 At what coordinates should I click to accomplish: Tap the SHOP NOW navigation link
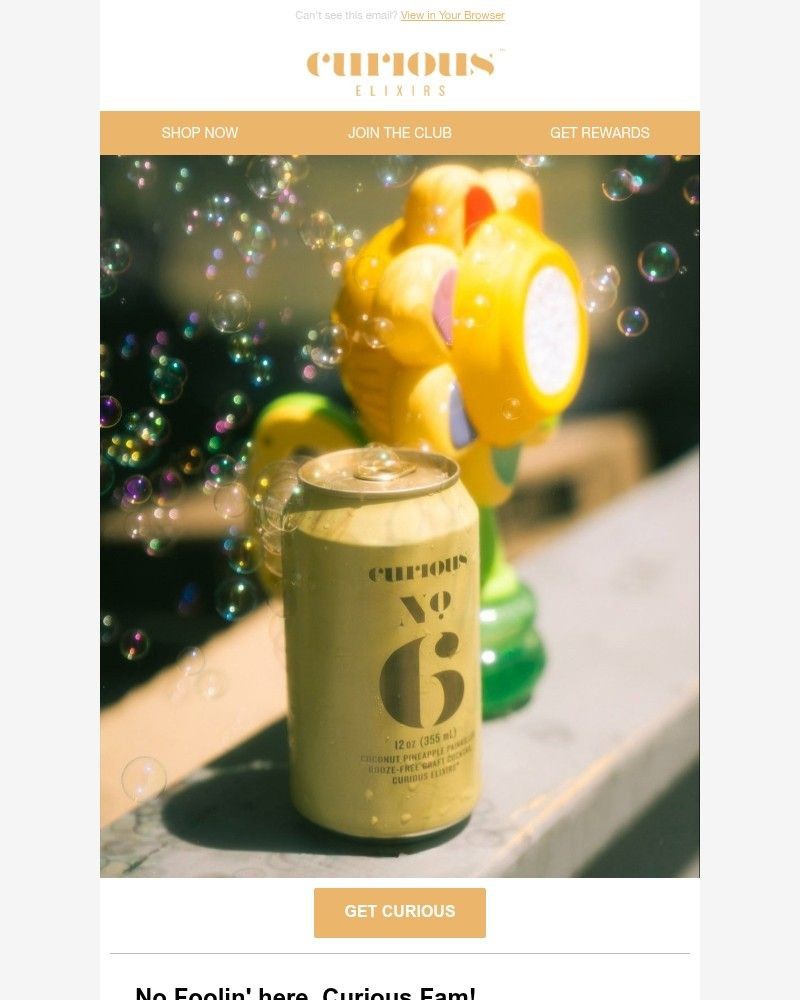point(200,133)
